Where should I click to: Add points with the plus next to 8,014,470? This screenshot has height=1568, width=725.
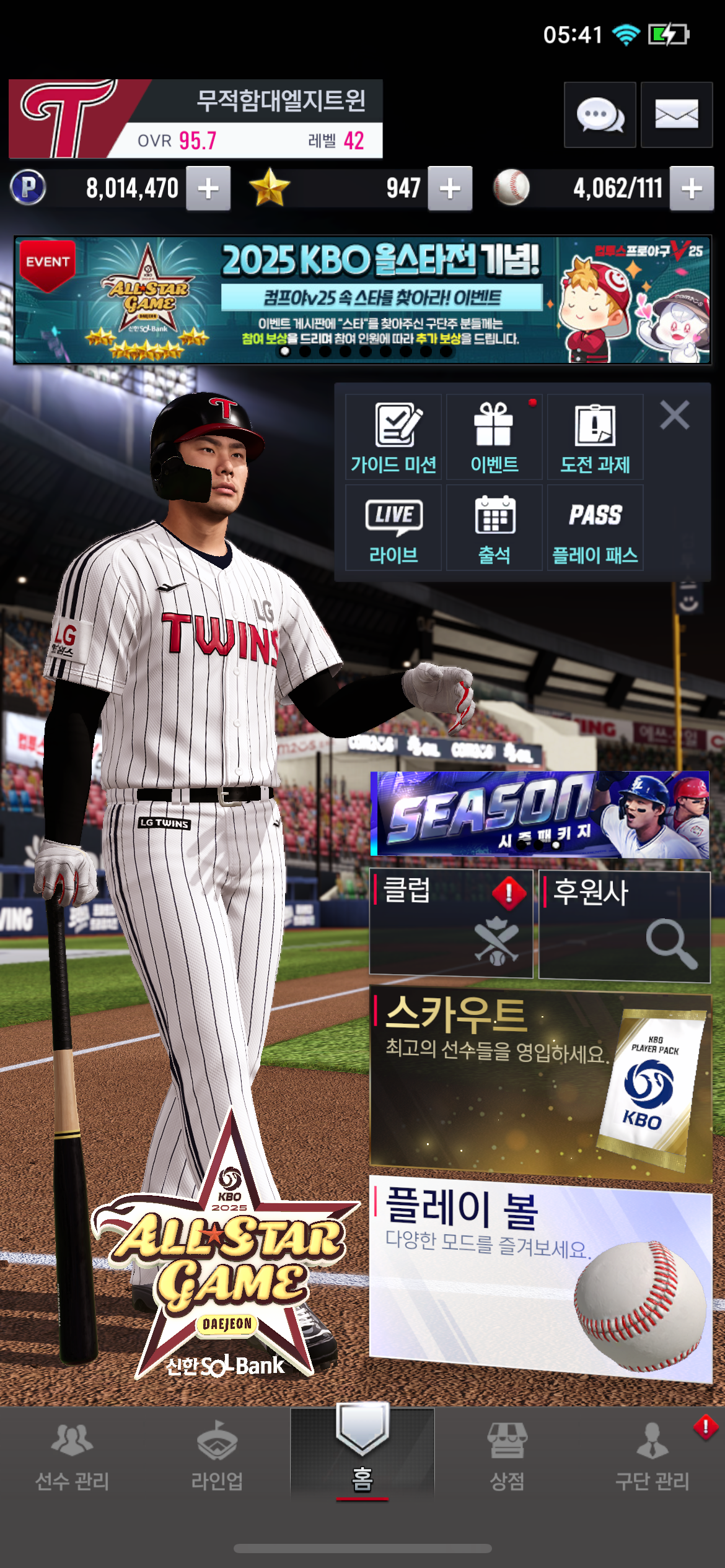(x=209, y=188)
